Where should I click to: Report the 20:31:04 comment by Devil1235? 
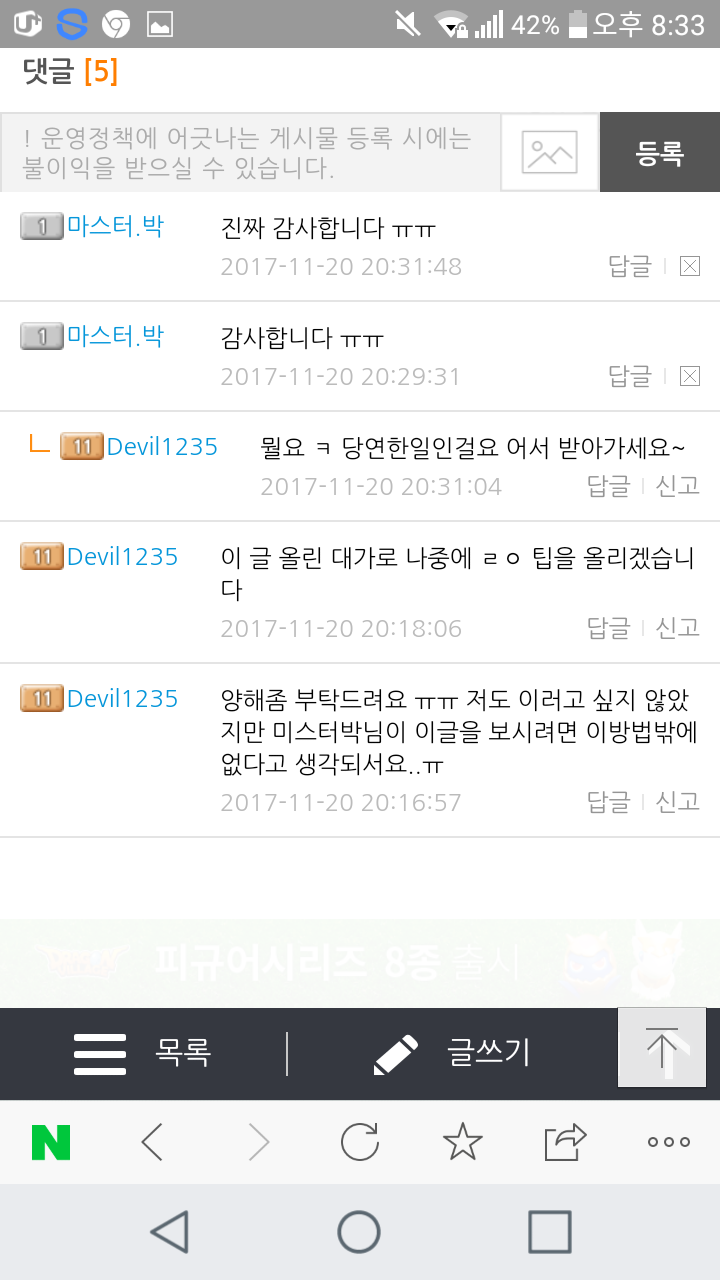coord(677,486)
